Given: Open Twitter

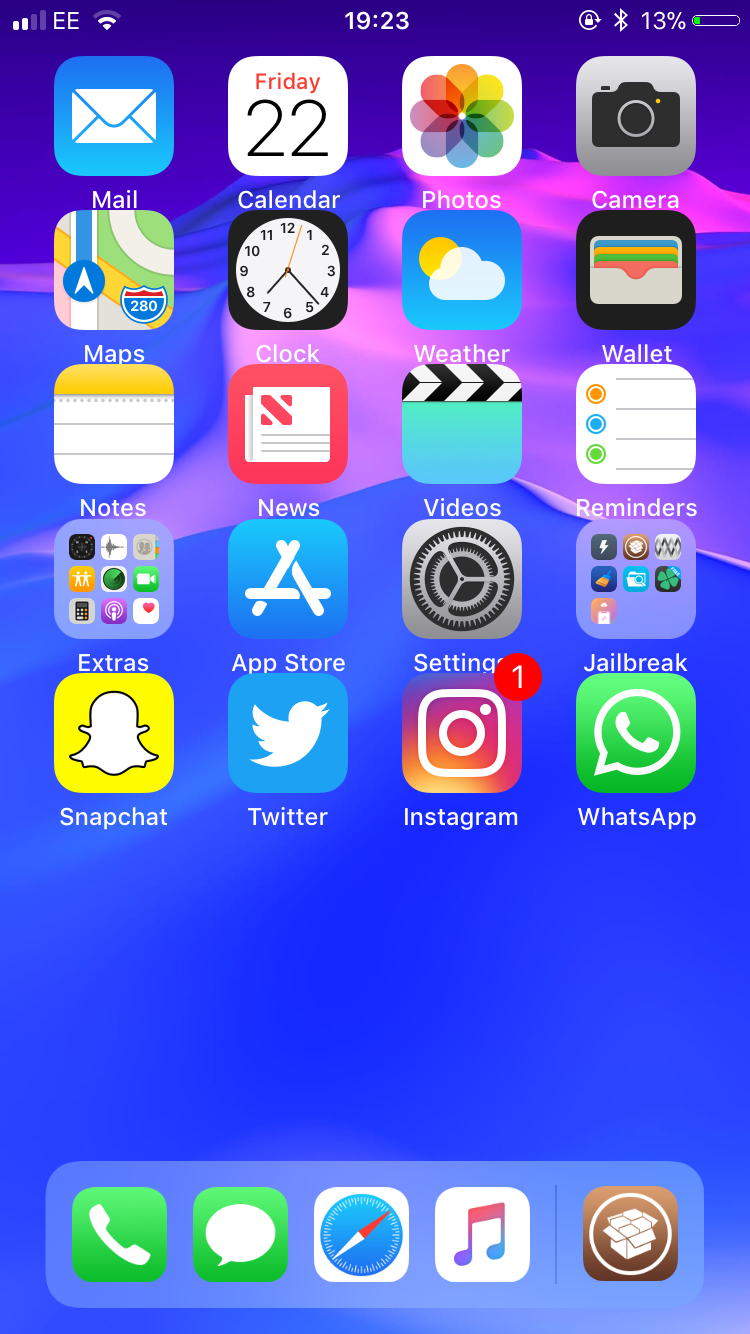Looking at the screenshot, I should tap(288, 733).
